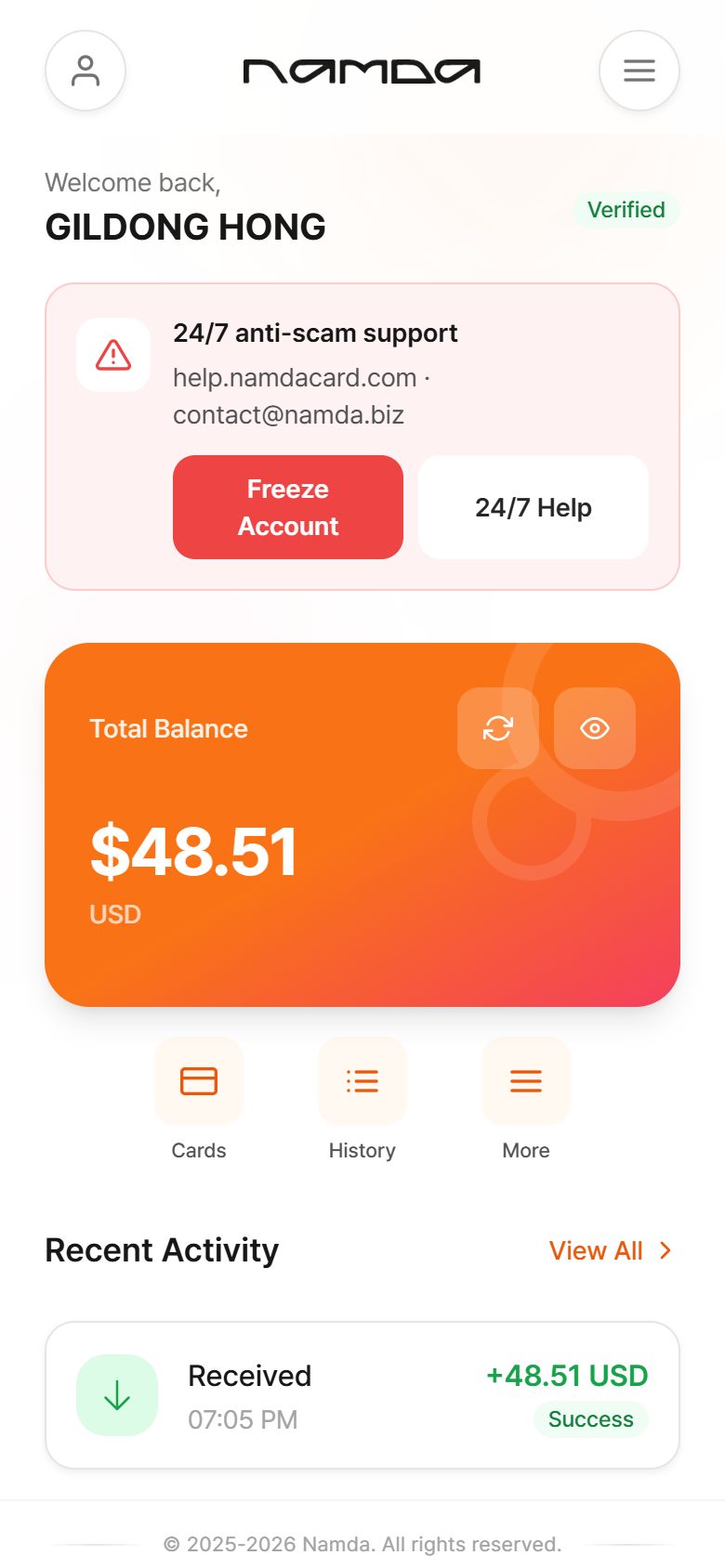725x1568 pixels.
Task: Refresh the total balance
Action: 498,728
